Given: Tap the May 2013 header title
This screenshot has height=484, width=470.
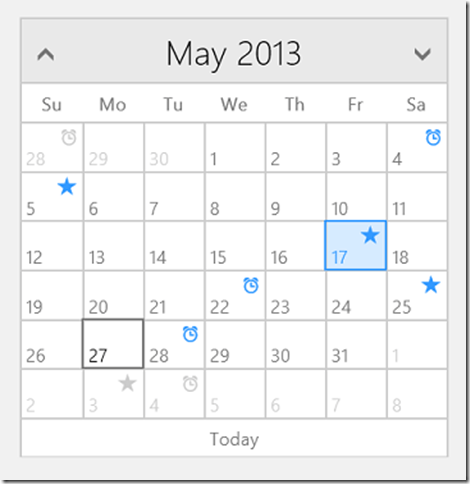Looking at the screenshot, I should coord(234,54).
